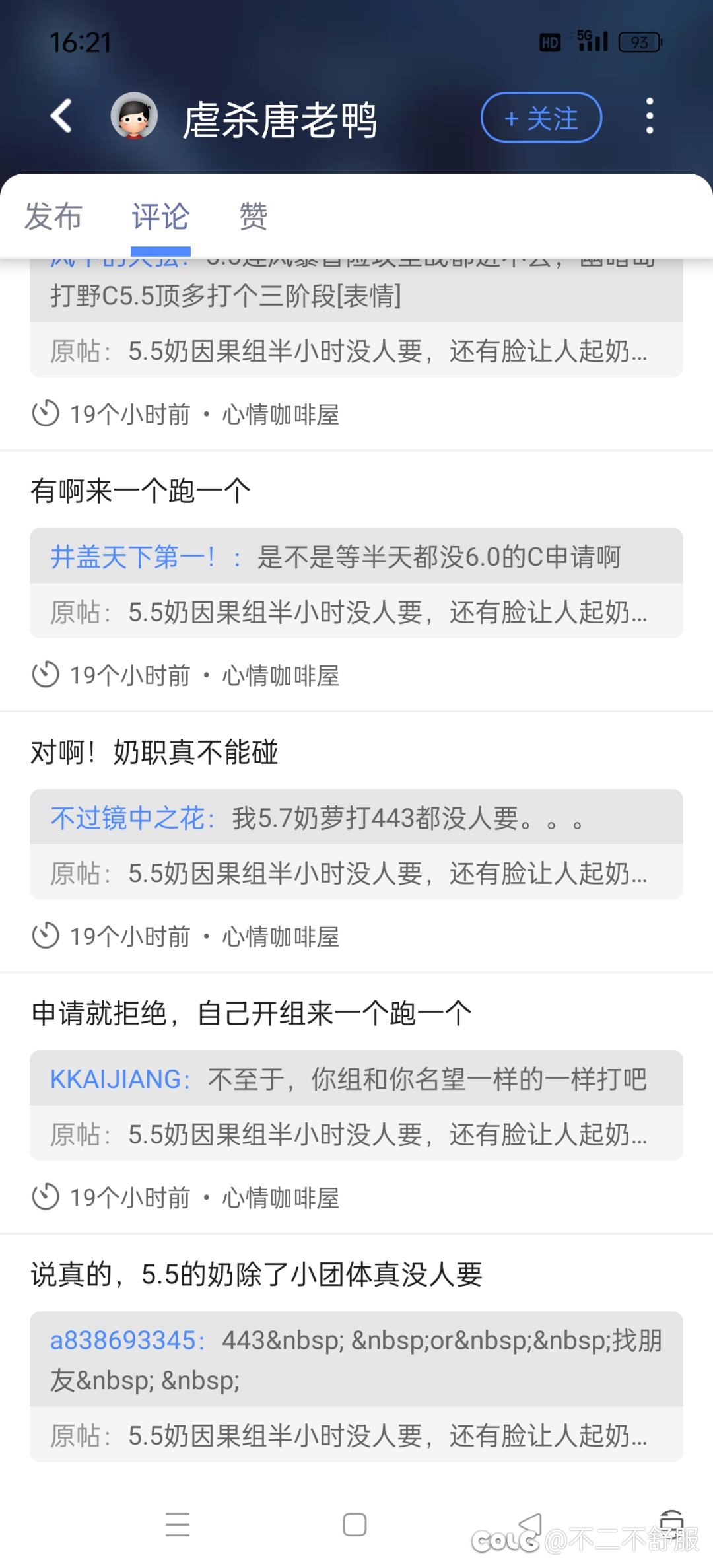Switch to the 赞 tab
Image resolution: width=713 pixels, height=1568 pixels.
pos(254,217)
